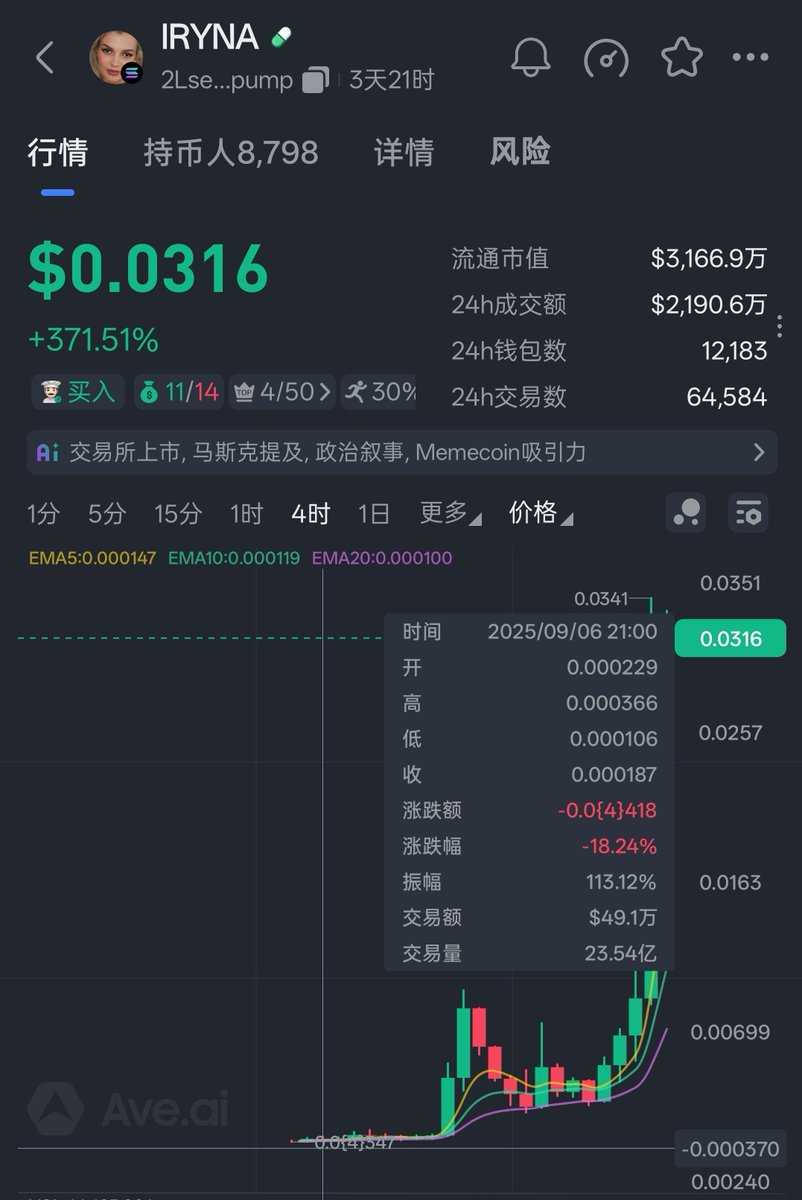This screenshot has width=802, height=1200.
Task: Switch chart to 1日 interval
Action: [x=374, y=514]
